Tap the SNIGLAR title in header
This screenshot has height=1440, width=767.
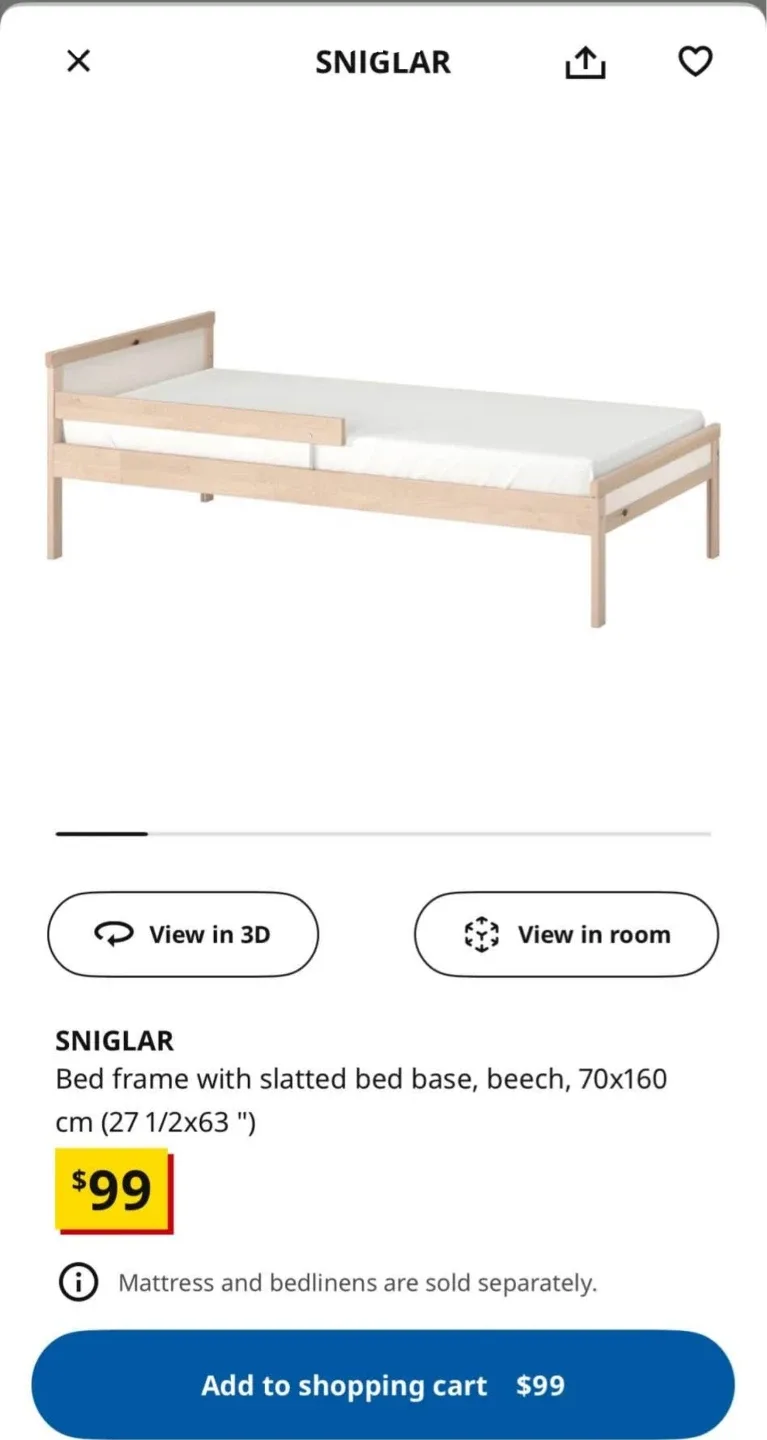(x=383, y=61)
